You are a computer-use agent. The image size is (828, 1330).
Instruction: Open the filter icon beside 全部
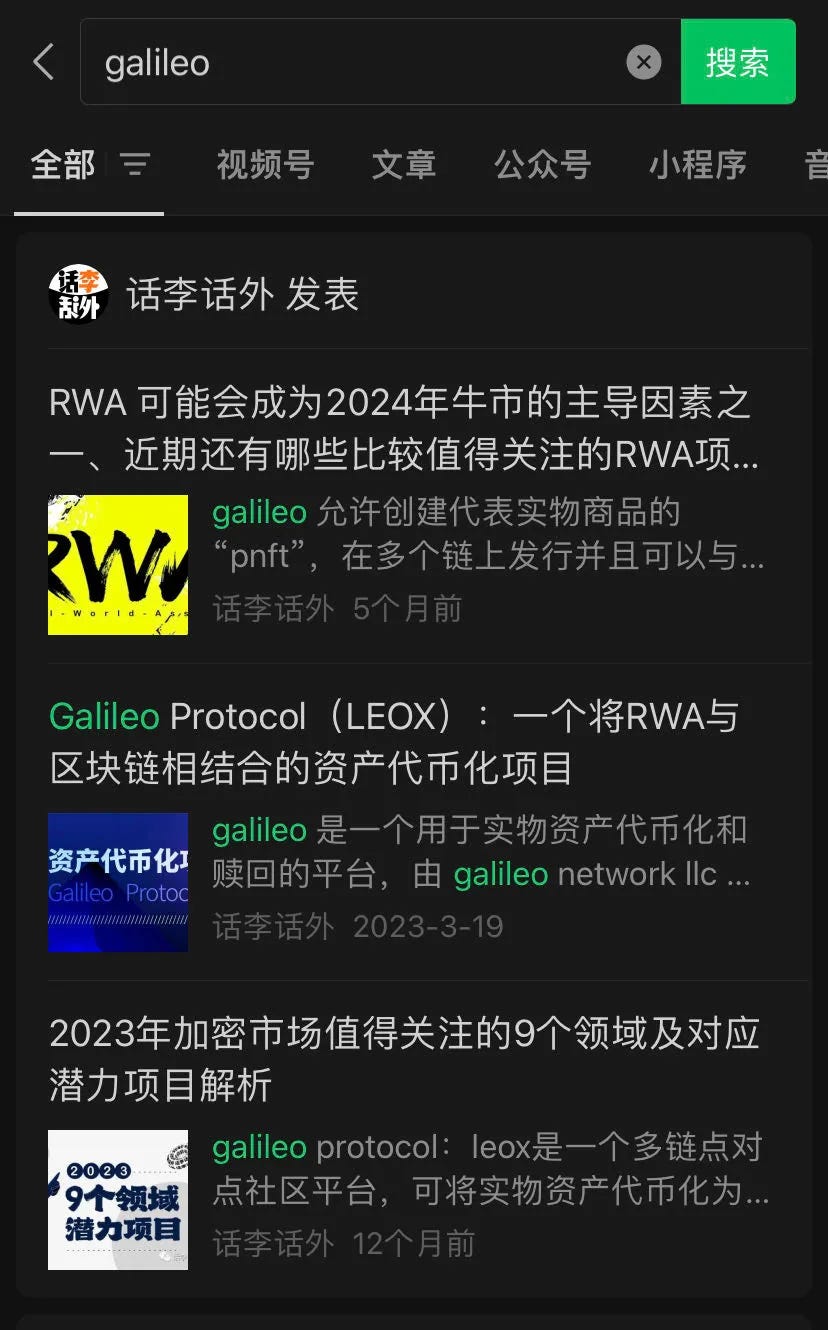(135, 164)
